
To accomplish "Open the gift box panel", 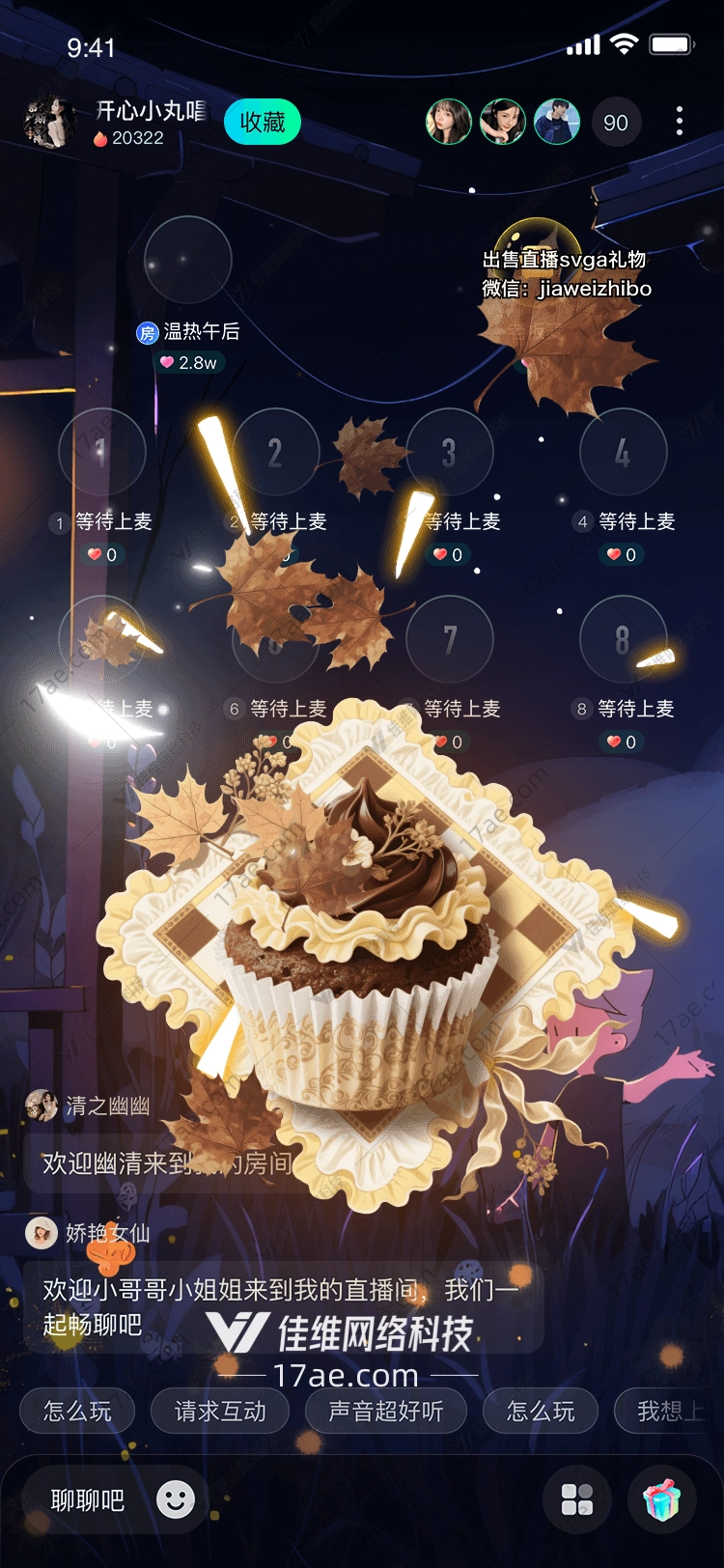I will click(662, 1499).
